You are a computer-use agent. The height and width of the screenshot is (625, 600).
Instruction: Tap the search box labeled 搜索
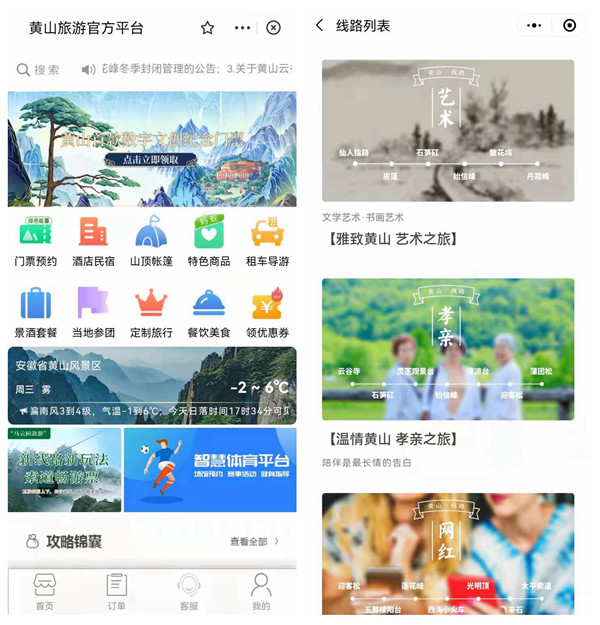pos(40,70)
